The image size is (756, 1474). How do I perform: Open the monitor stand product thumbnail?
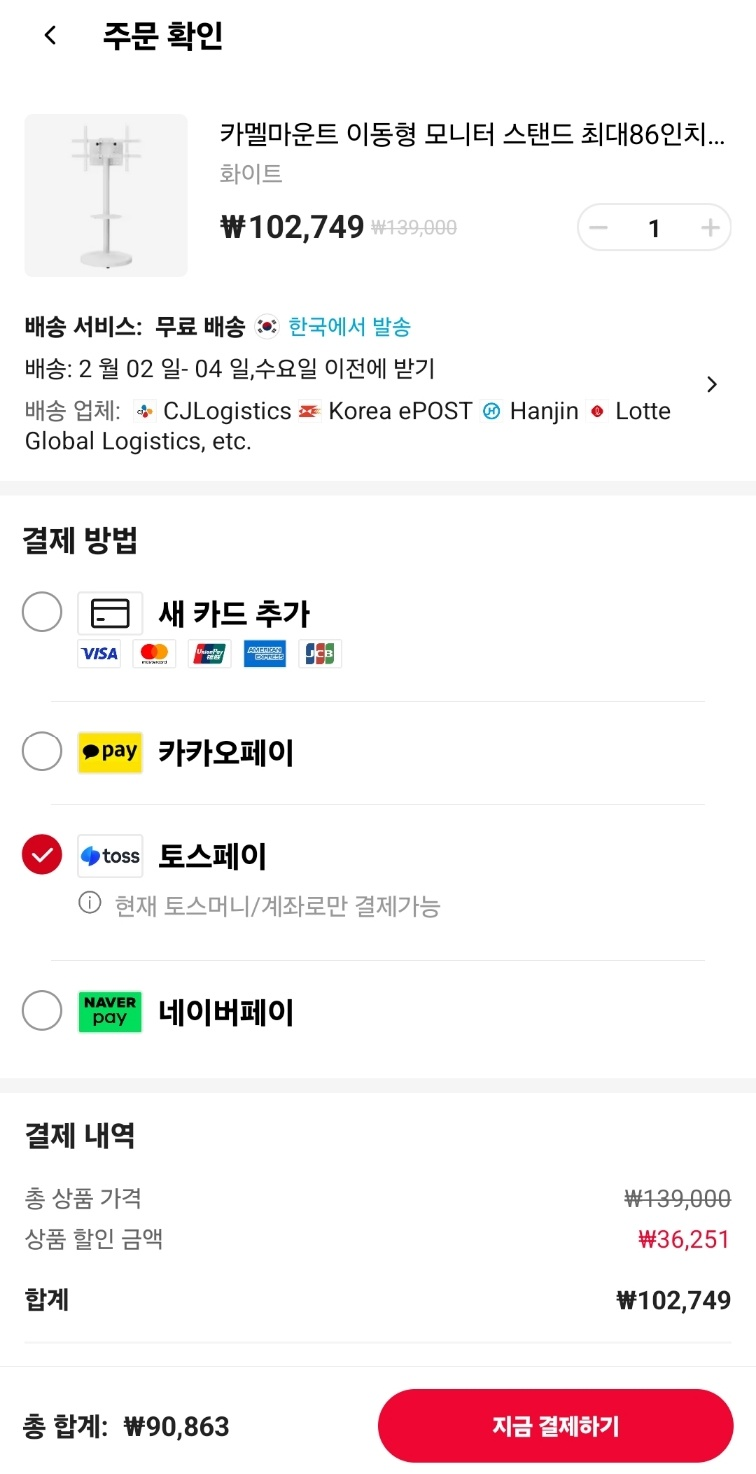click(106, 195)
